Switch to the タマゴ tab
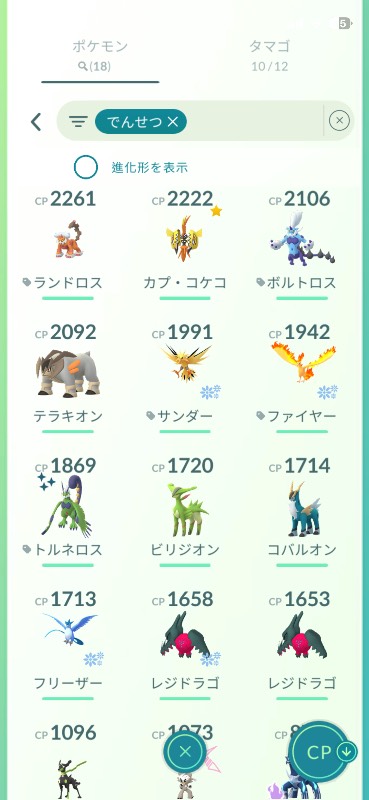Viewport: 369px width, 800px height. click(269, 55)
